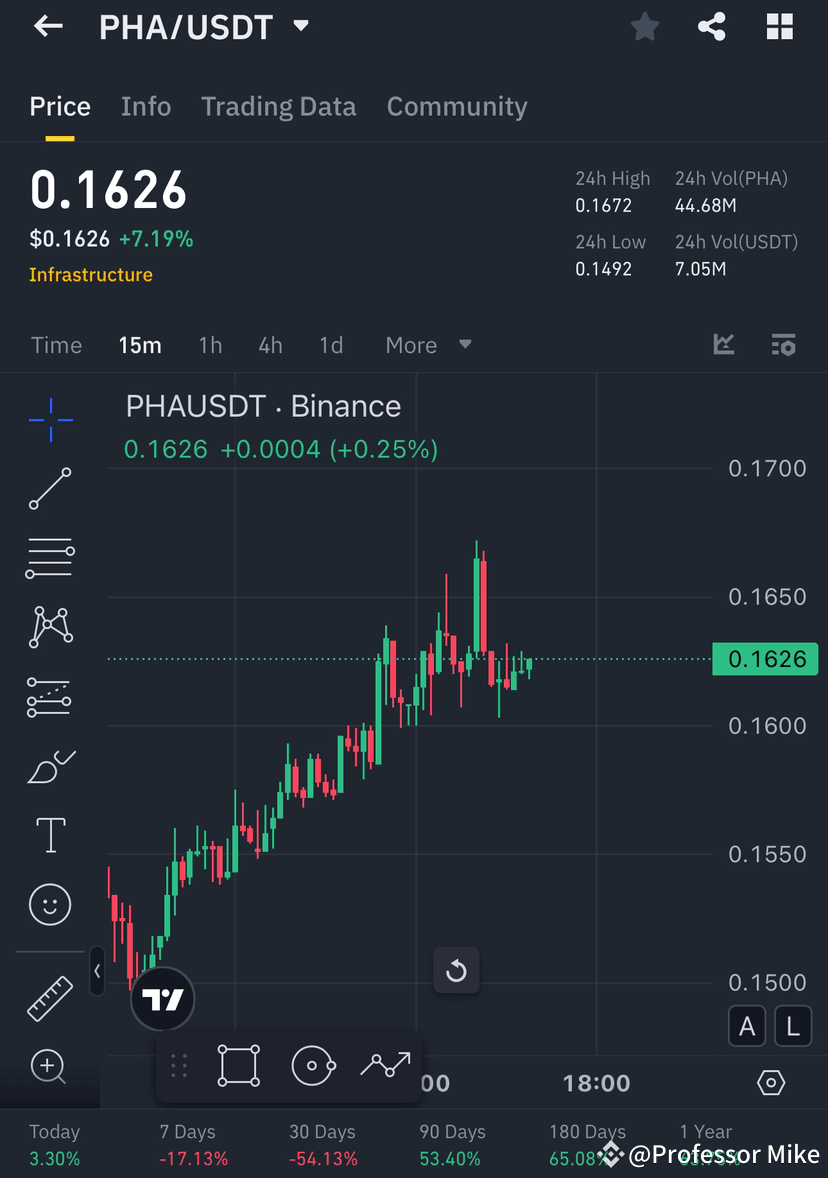828x1178 pixels.
Task: Share the PHA/USDT chart
Action: [x=711, y=26]
